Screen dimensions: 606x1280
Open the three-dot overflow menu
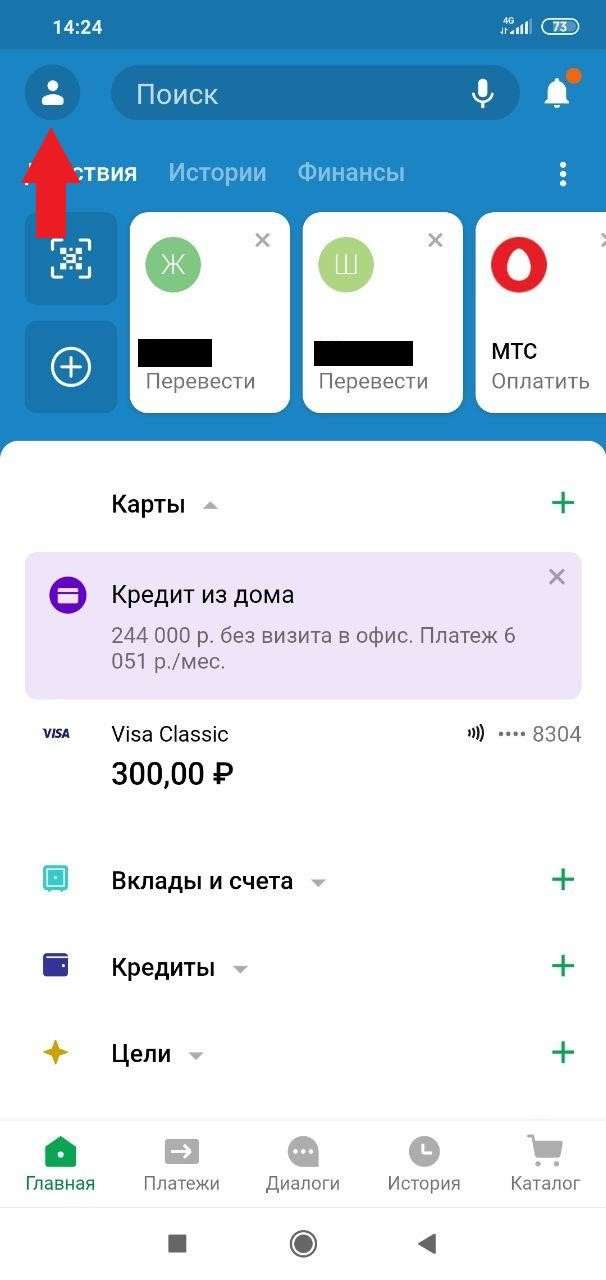(563, 174)
